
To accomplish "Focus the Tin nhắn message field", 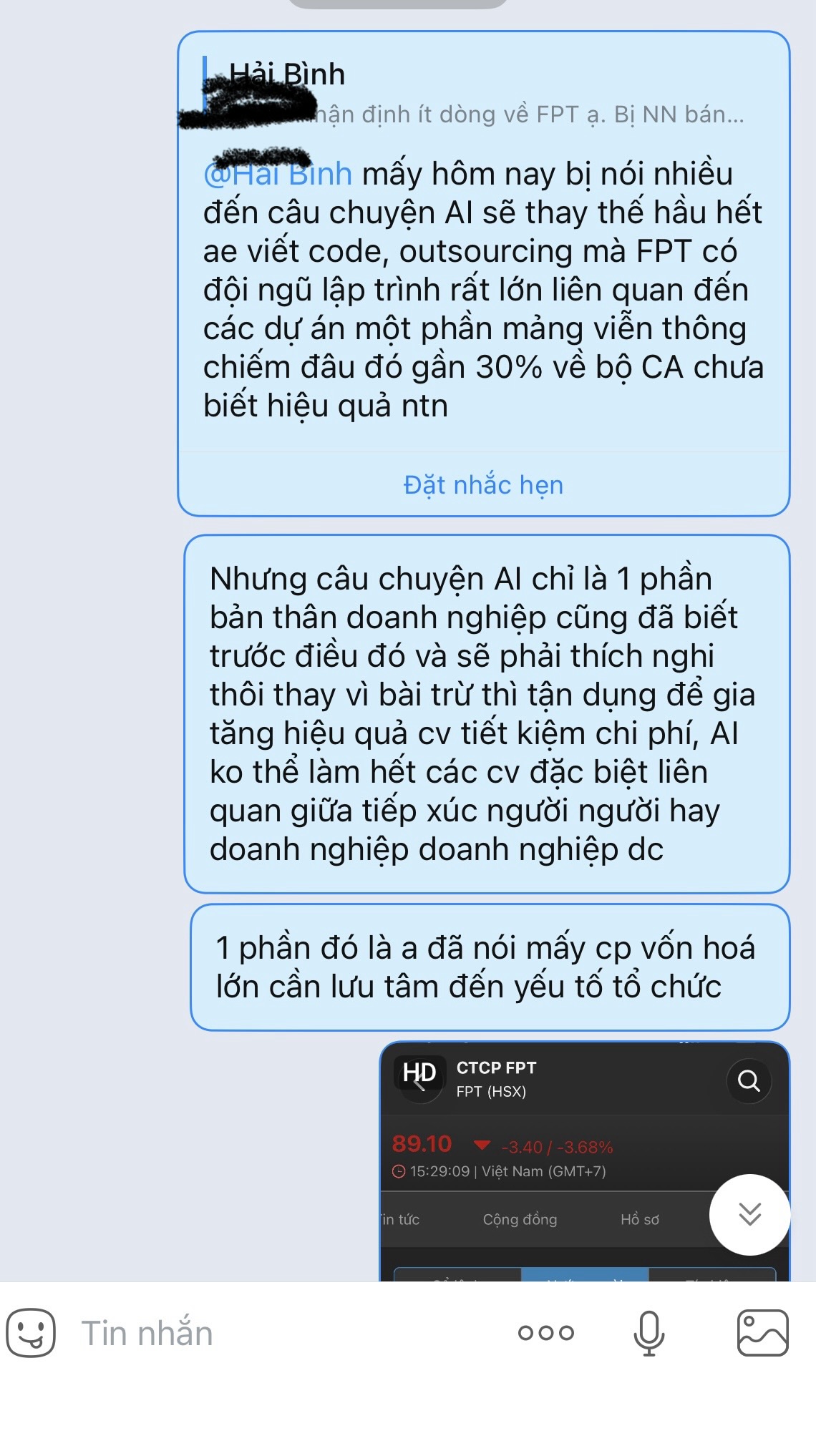I will pyautogui.click(x=286, y=1333).
